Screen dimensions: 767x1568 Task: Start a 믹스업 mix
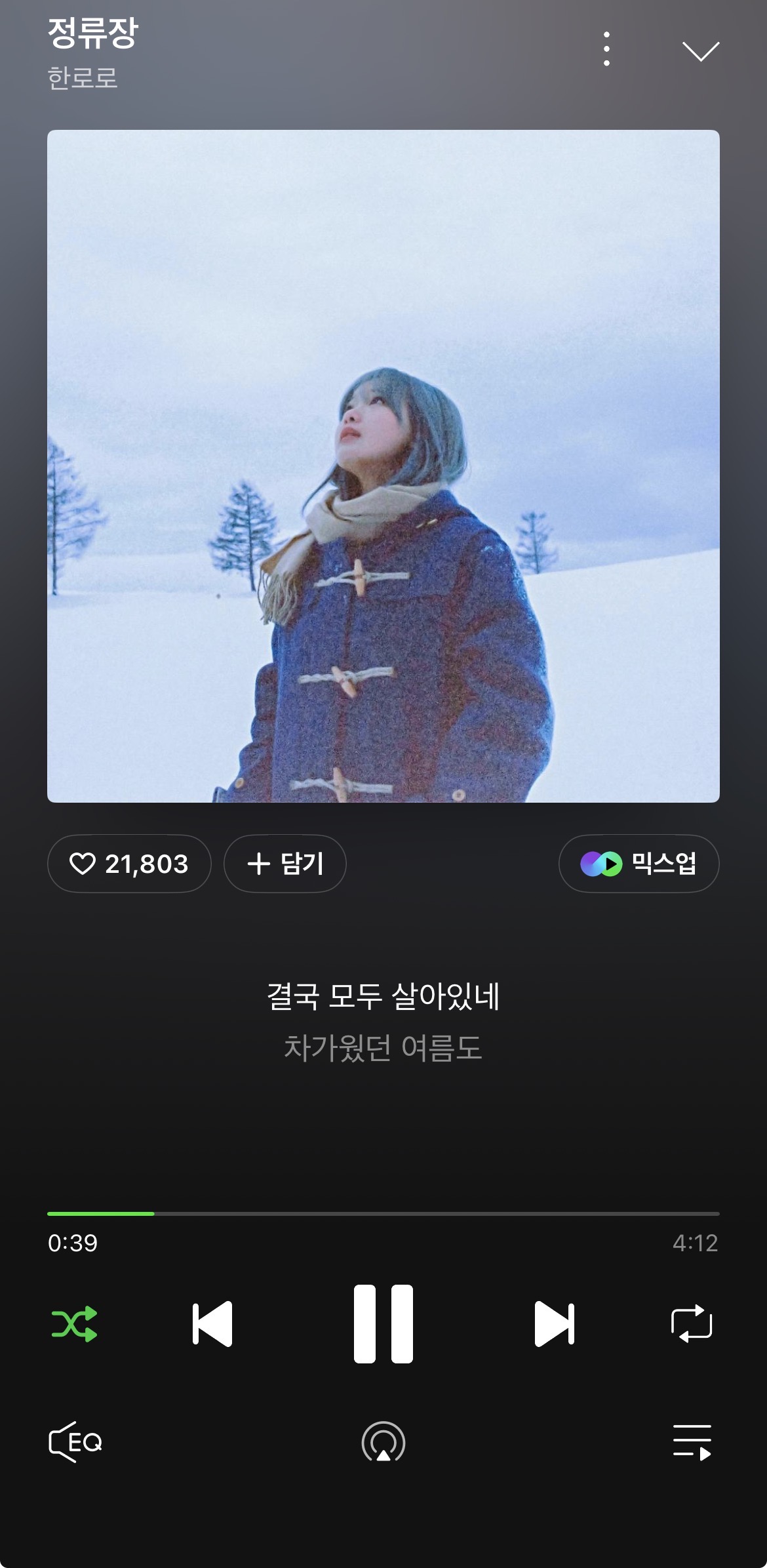pos(639,863)
